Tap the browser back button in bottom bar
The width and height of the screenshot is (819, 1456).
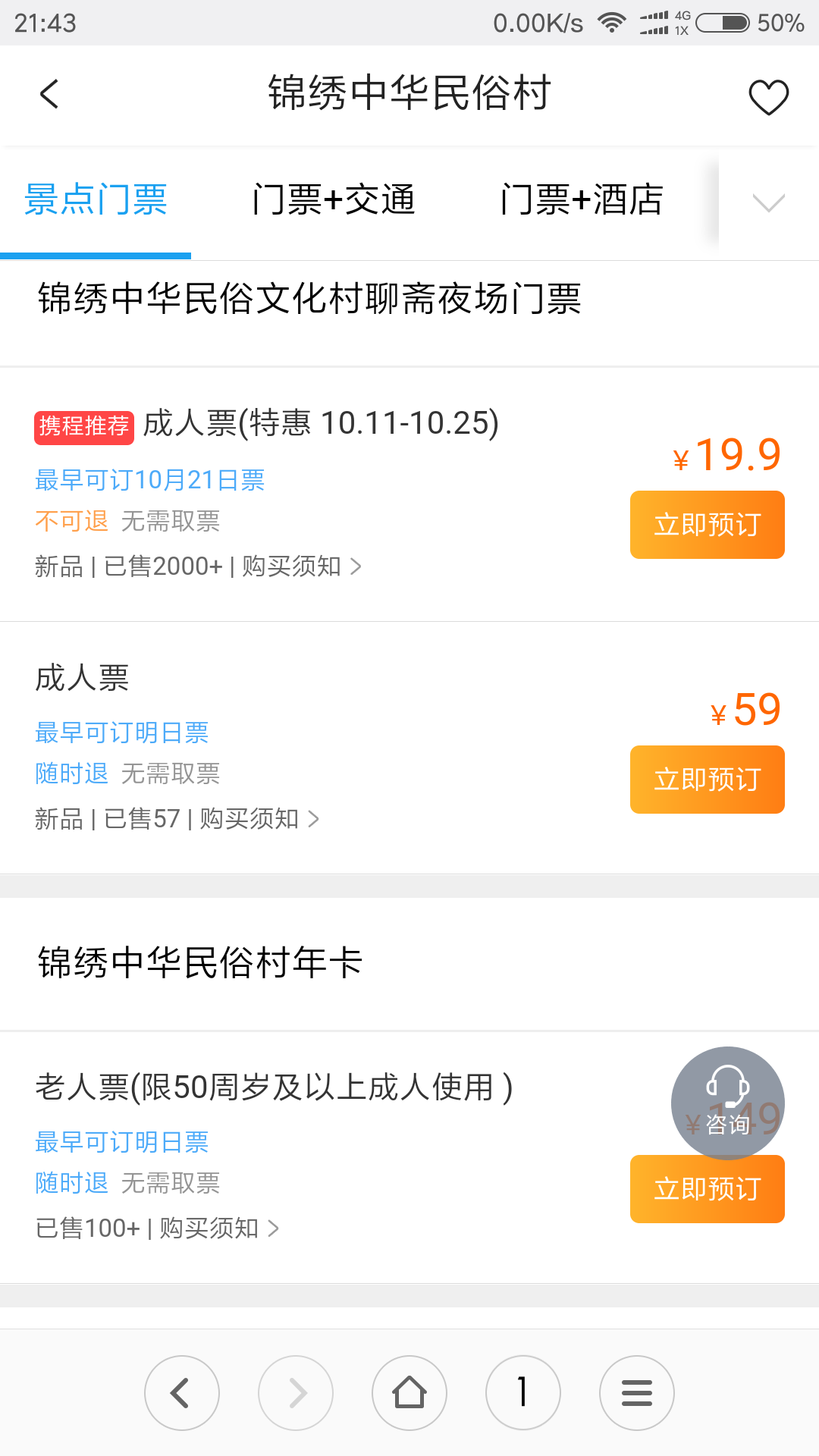coord(182,1393)
